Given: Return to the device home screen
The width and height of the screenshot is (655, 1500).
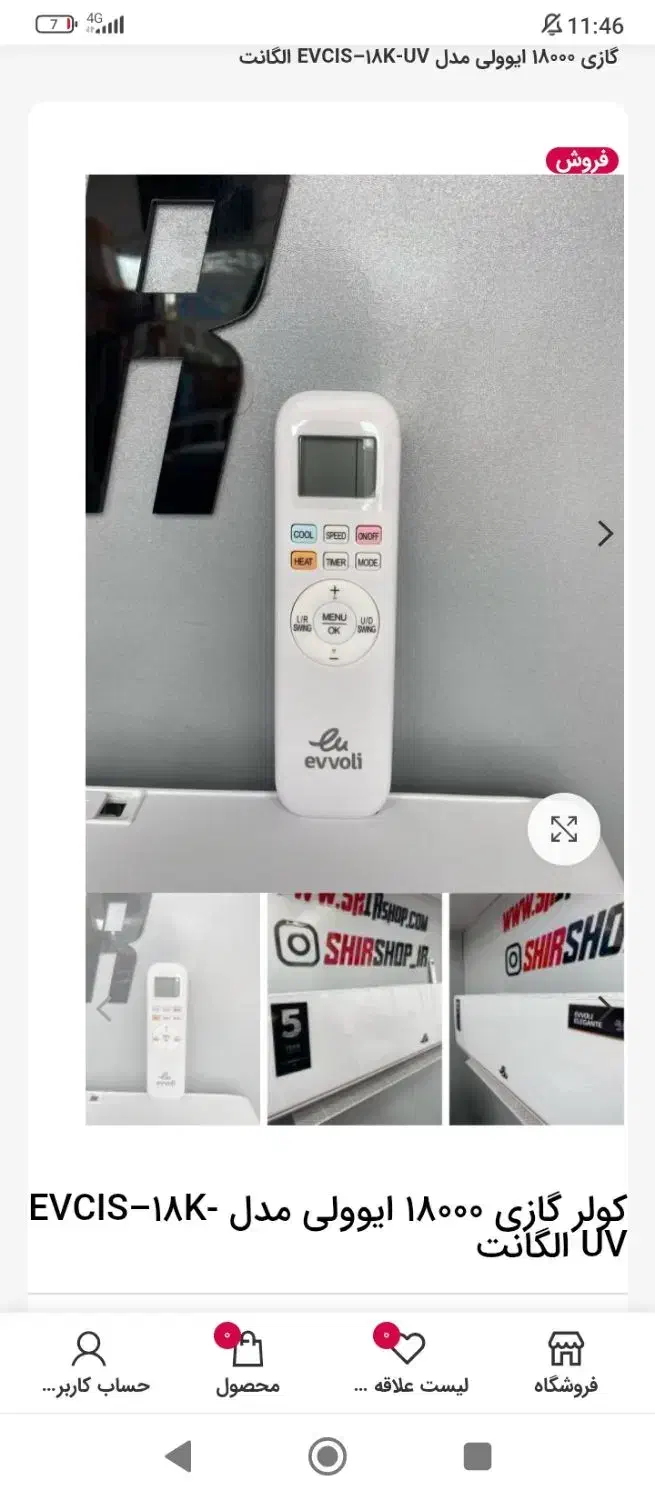Looking at the screenshot, I should coord(327,1456).
